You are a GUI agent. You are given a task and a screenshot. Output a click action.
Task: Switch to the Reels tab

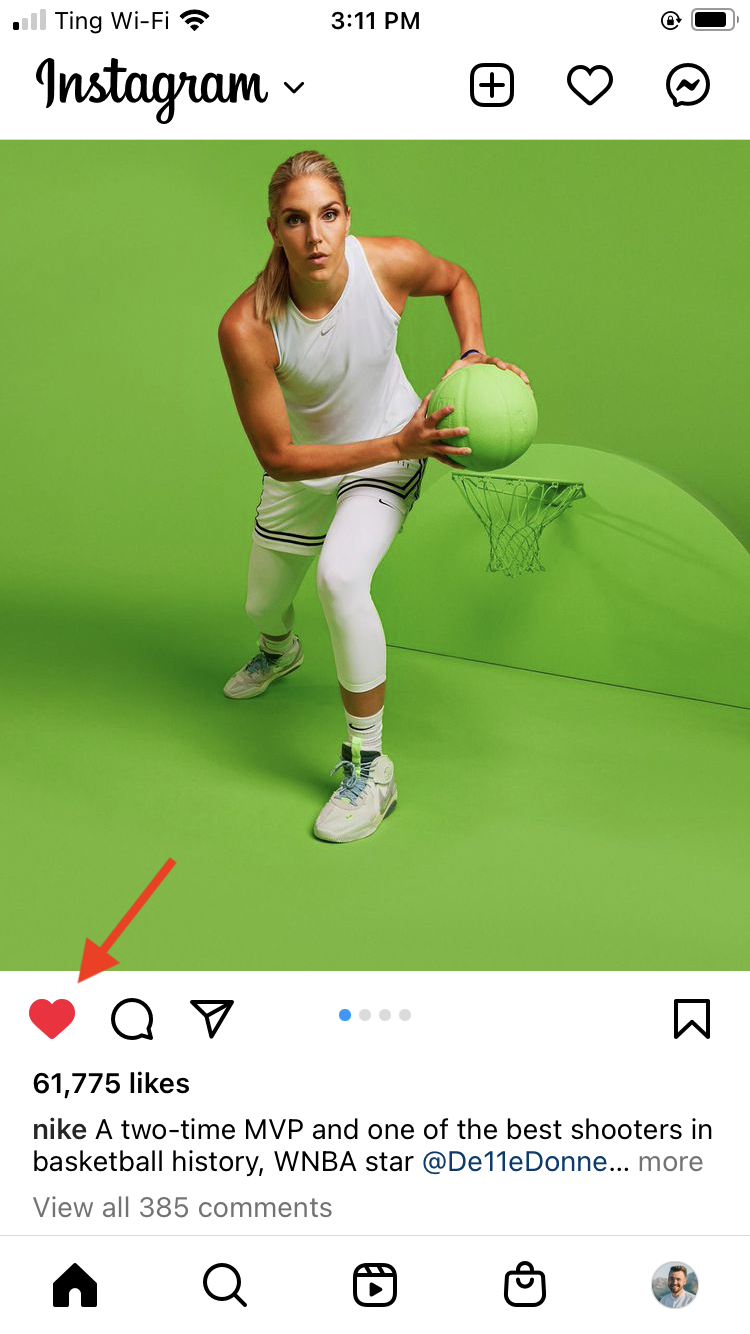[x=375, y=1285]
